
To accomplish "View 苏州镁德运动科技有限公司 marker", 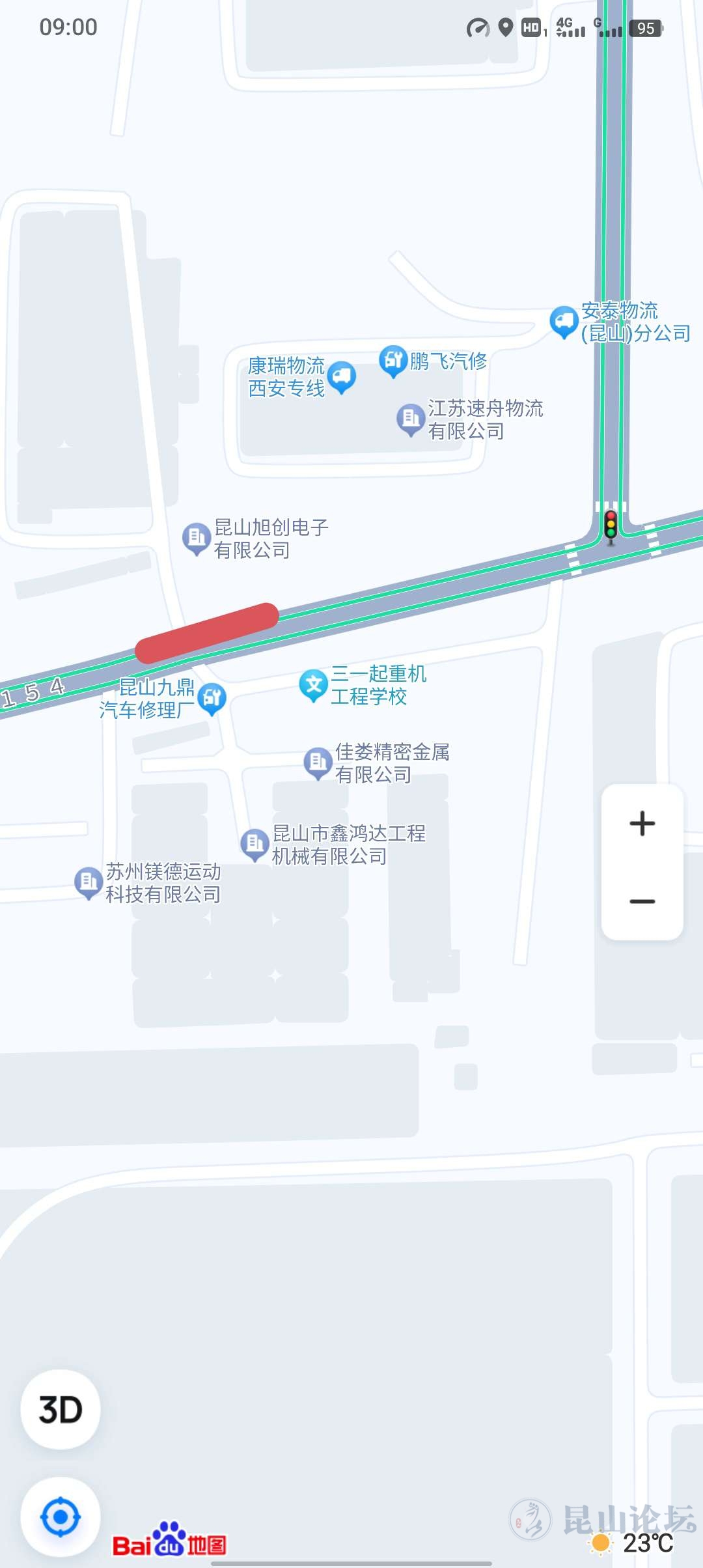I will tap(89, 883).
